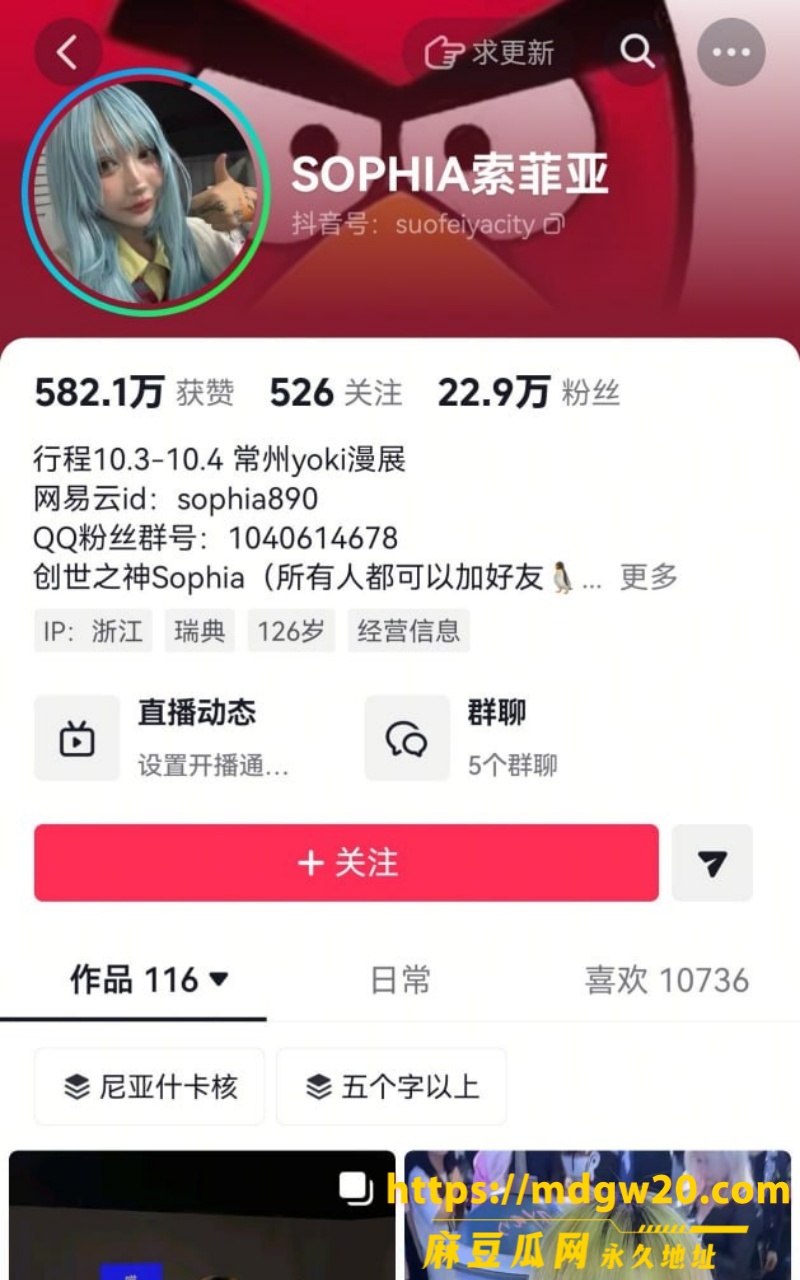Open the 五个字以上 collection chip
800x1280 pixels.
392,1087
